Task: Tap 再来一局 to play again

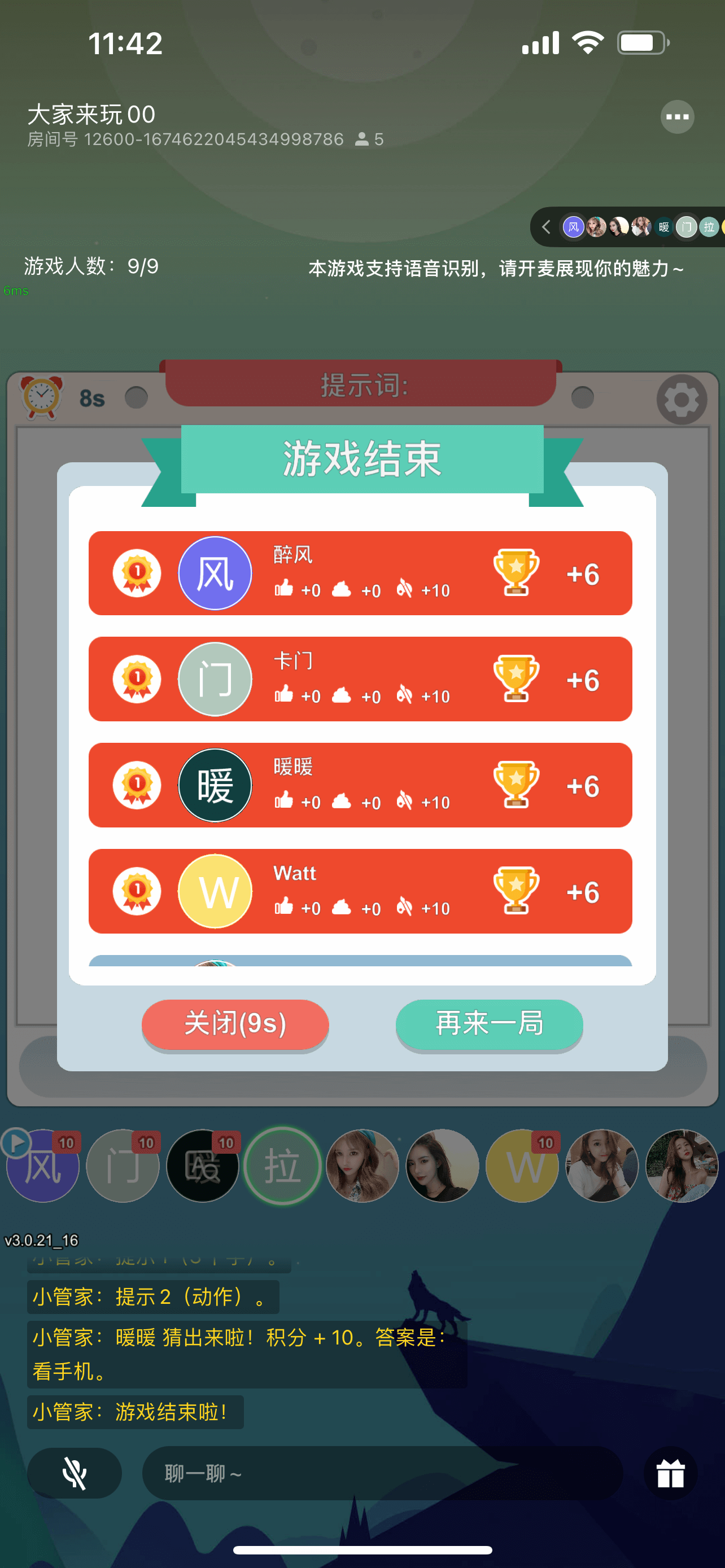Action: pos(489,1024)
